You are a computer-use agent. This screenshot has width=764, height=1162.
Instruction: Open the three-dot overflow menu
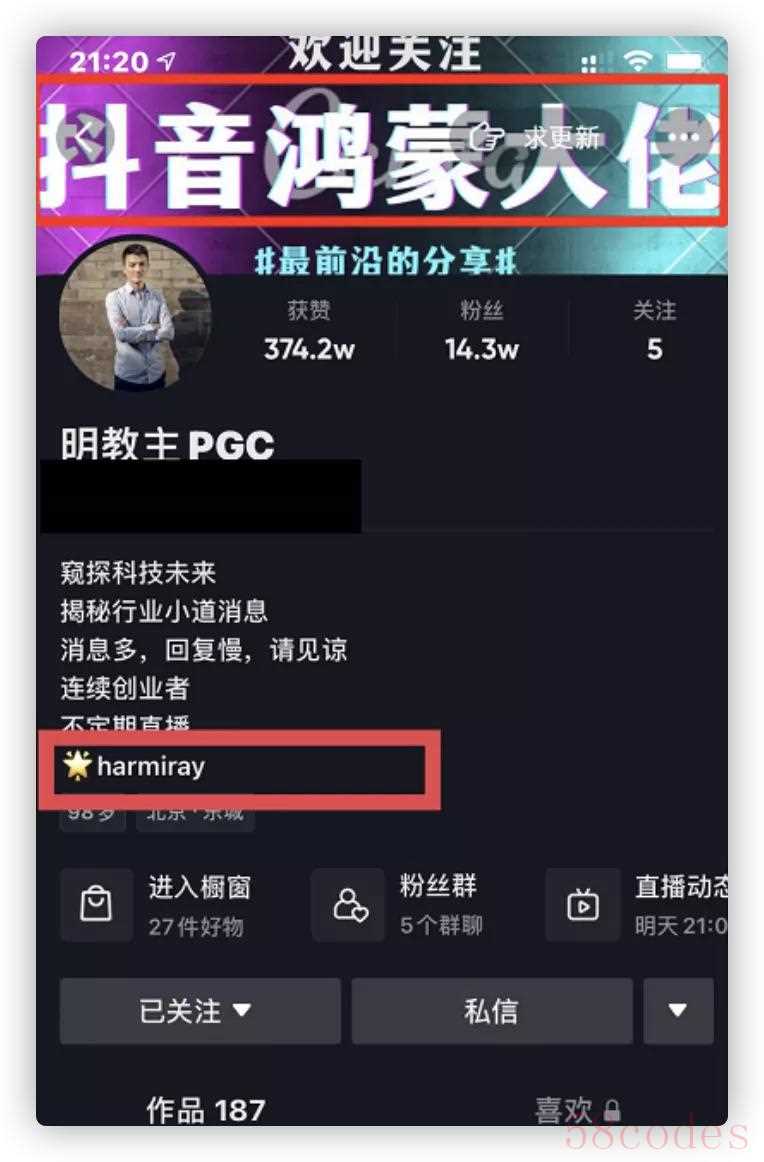[x=683, y=138]
